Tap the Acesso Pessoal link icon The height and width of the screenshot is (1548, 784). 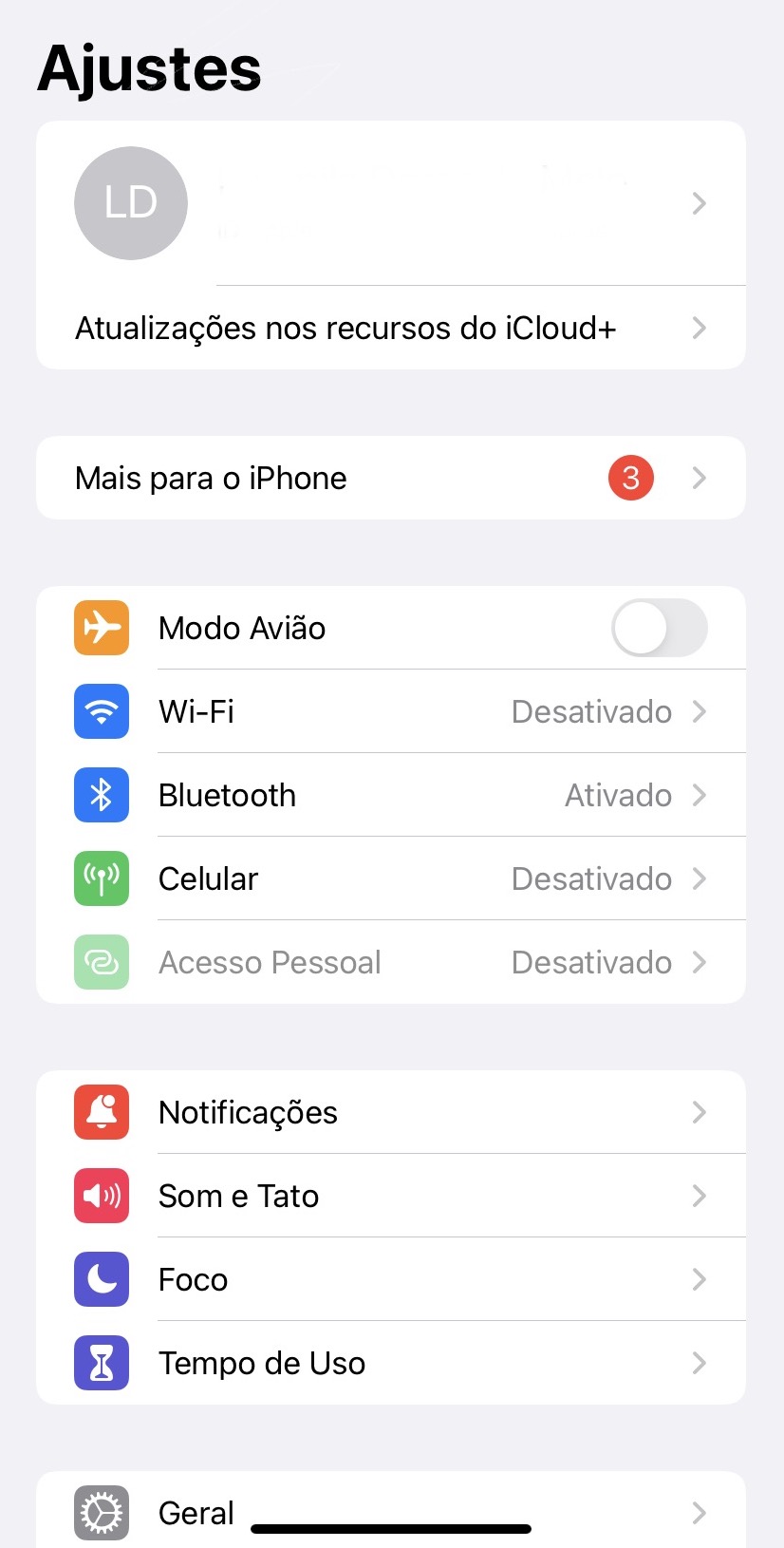click(x=101, y=962)
